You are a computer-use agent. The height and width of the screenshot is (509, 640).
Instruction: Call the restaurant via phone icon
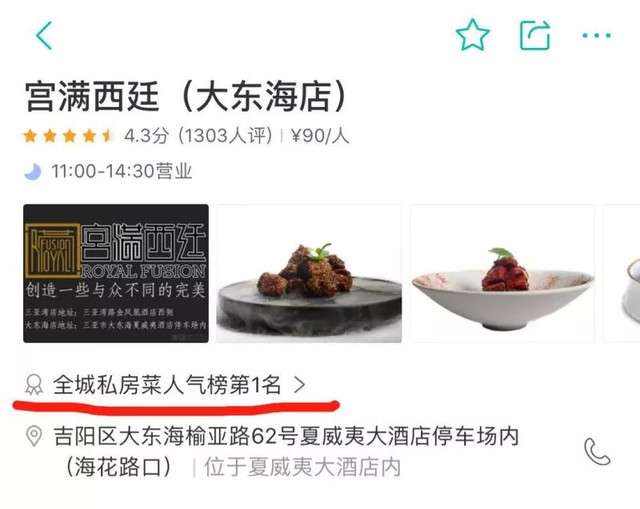click(597, 452)
